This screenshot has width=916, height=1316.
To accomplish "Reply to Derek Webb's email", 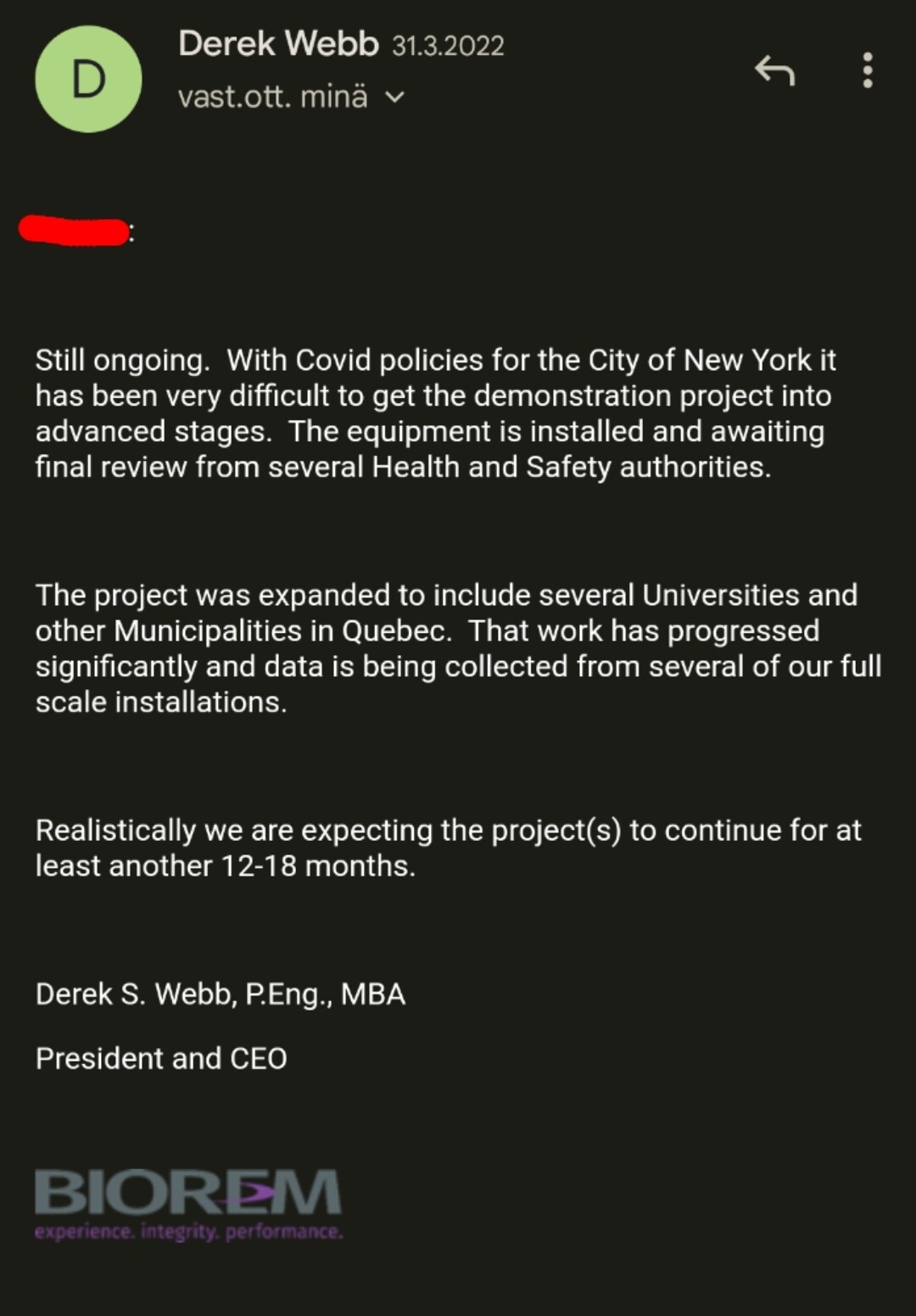I will coord(774,70).
